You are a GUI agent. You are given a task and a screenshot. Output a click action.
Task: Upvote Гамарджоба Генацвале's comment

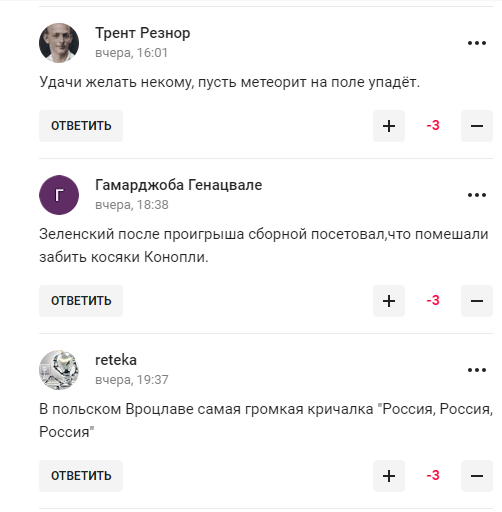[x=389, y=301]
